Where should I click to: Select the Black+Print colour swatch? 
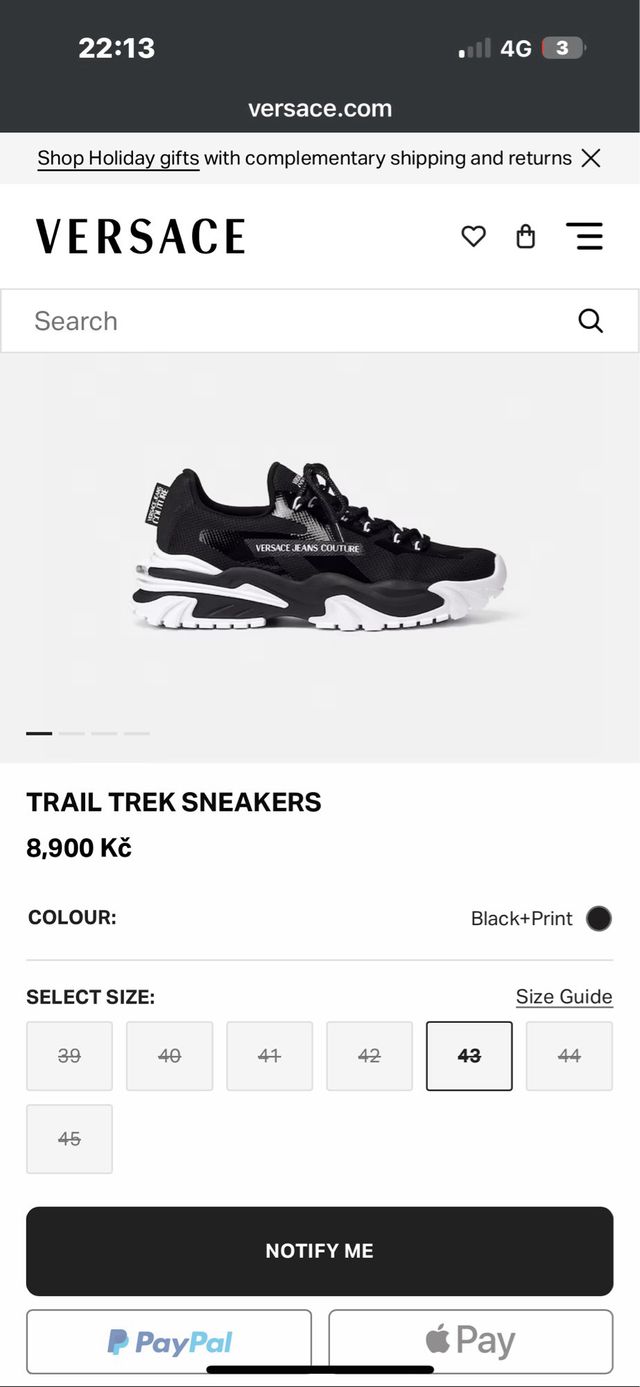(x=599, y=918)
